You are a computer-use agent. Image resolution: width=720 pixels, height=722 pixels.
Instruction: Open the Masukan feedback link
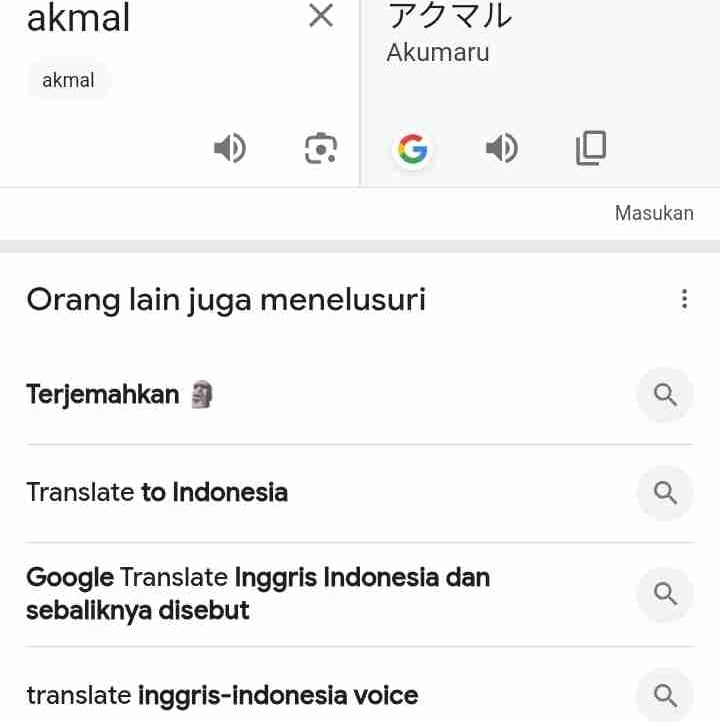click(654, 213)
